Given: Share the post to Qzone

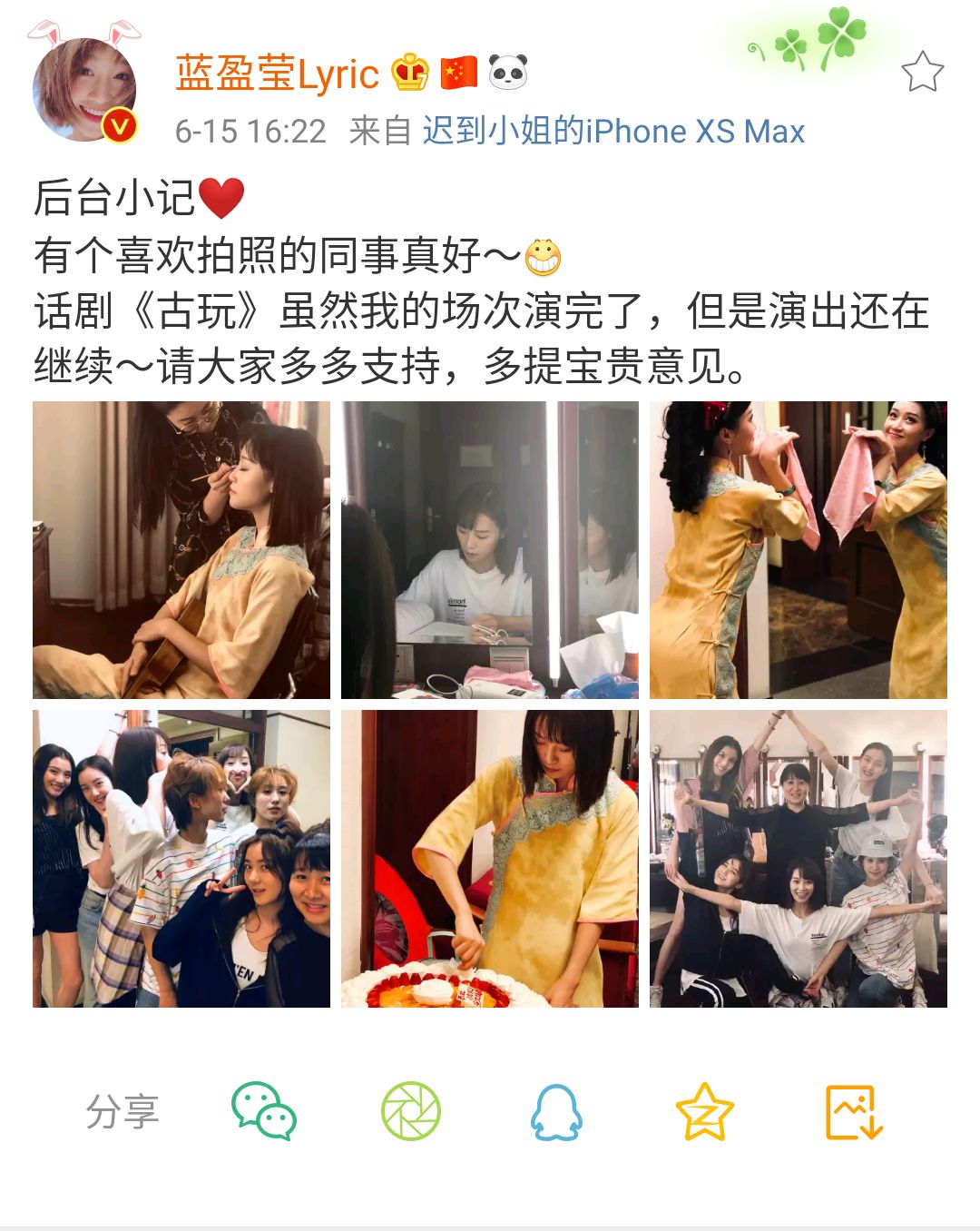Looking at the screenshot, I should tap(704, 1111).
